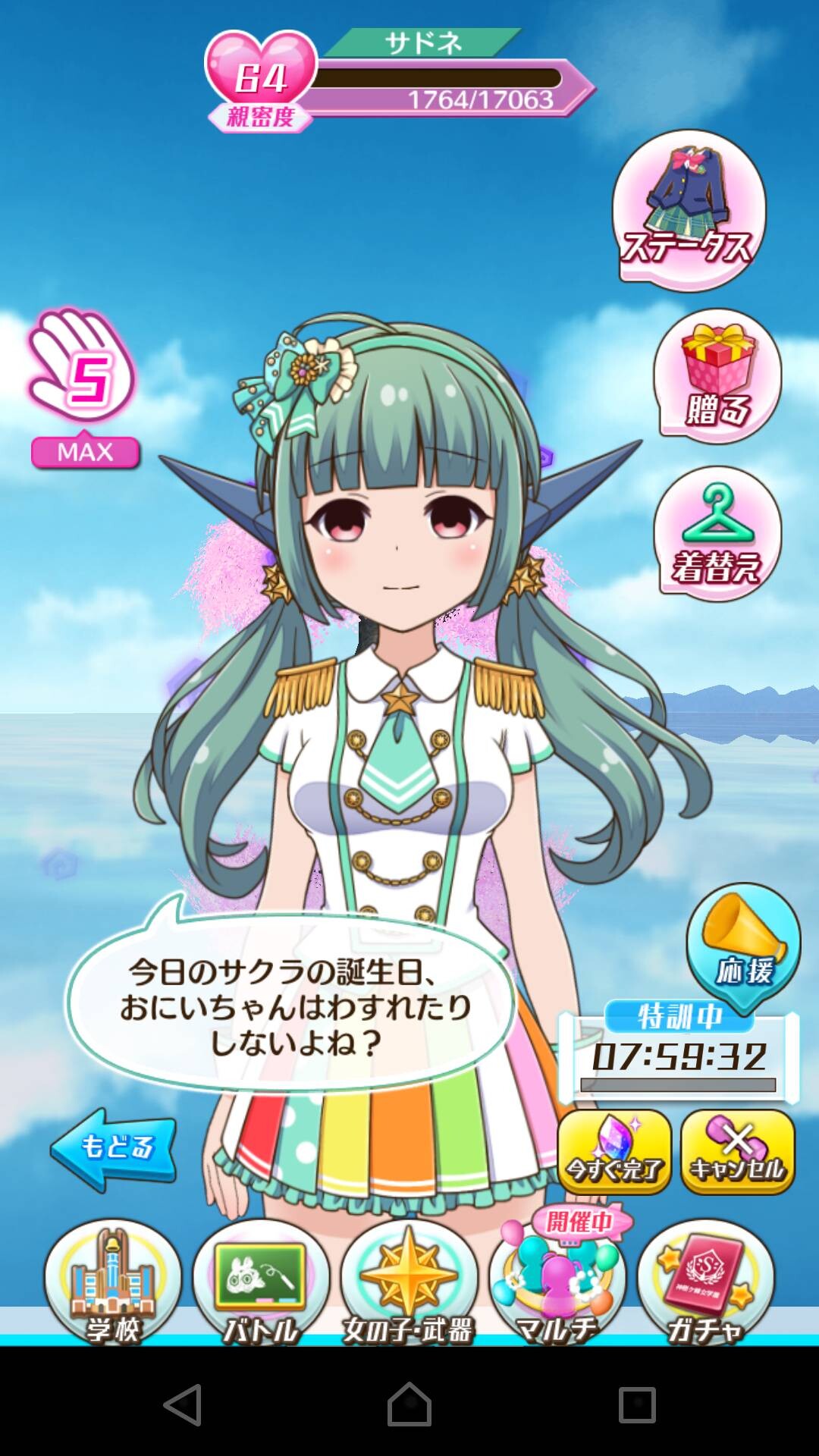Go back with the もどる arrow
This screenshot has width=819, height=1456.
[x=114, y=1148]
